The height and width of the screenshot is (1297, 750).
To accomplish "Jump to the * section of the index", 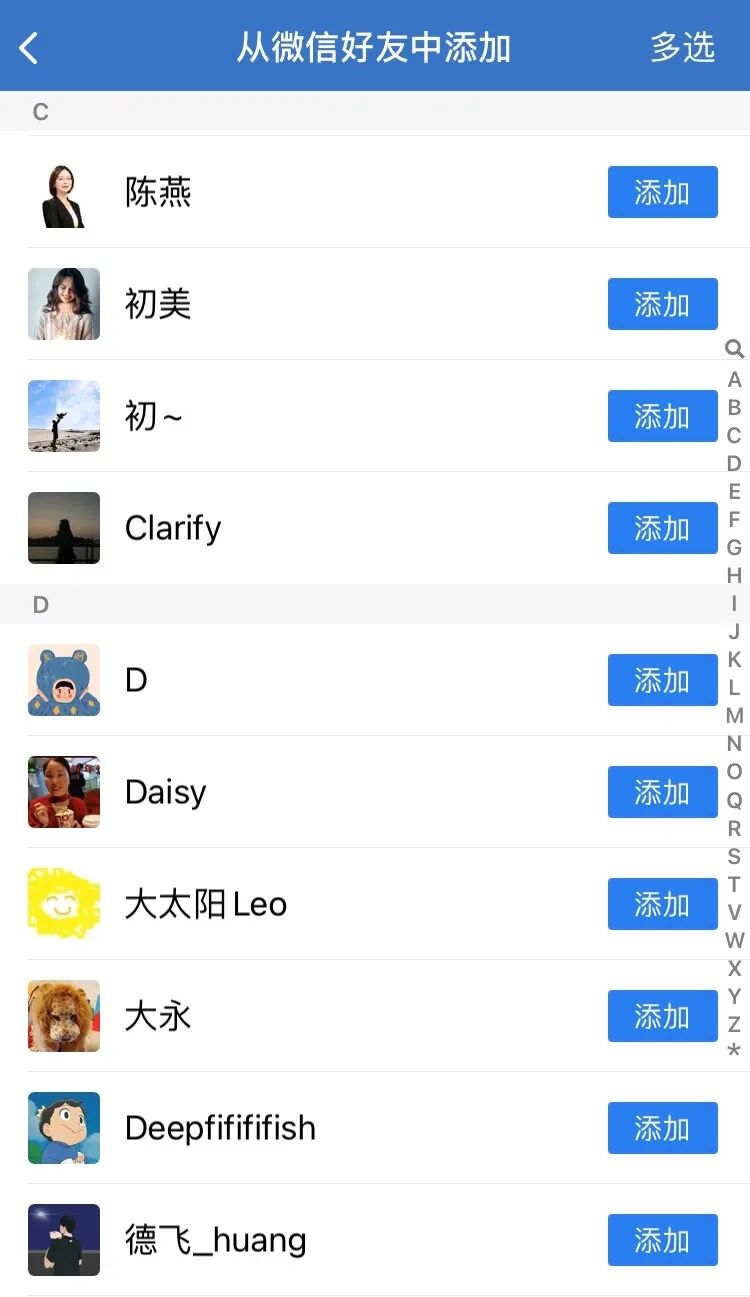I will [x=734, y=1050].
